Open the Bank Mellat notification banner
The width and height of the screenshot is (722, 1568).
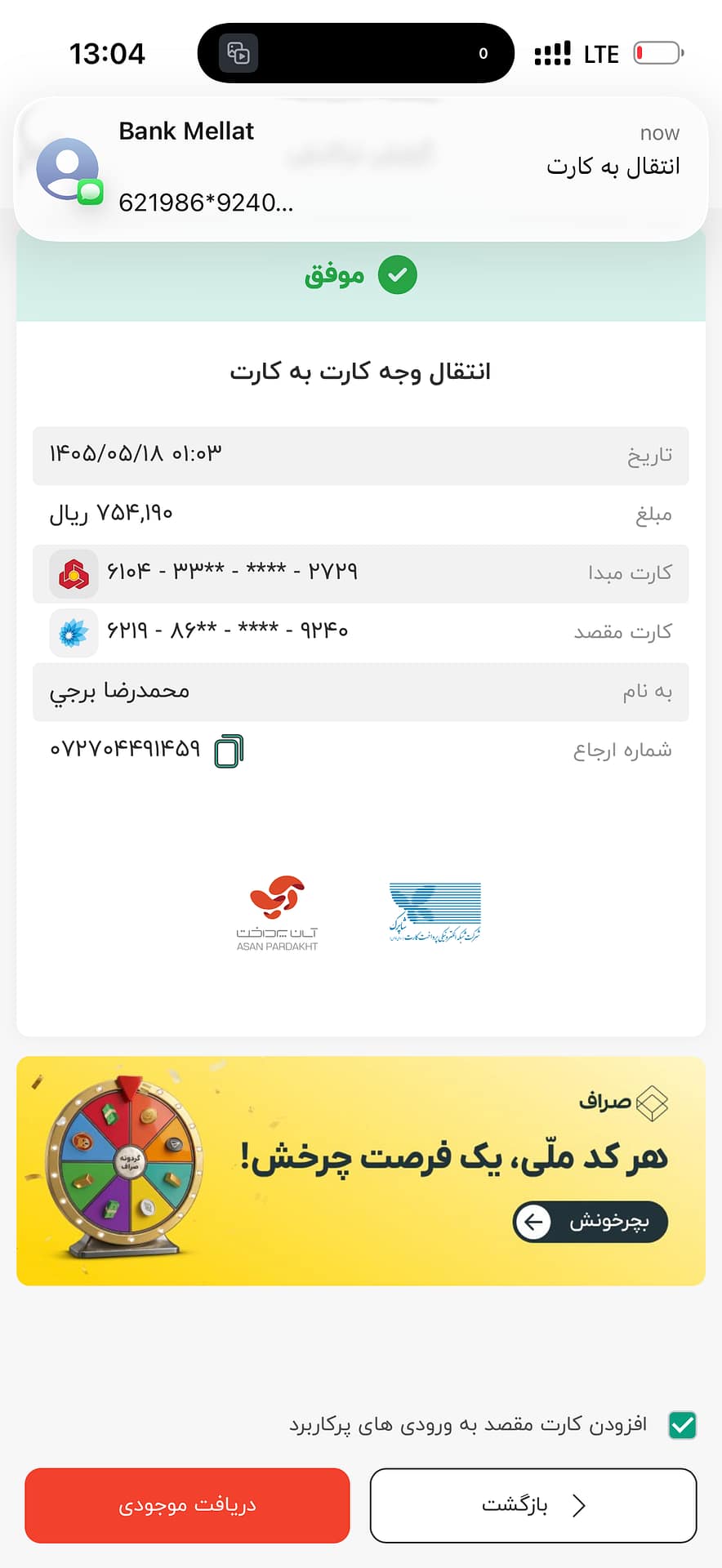361,169
